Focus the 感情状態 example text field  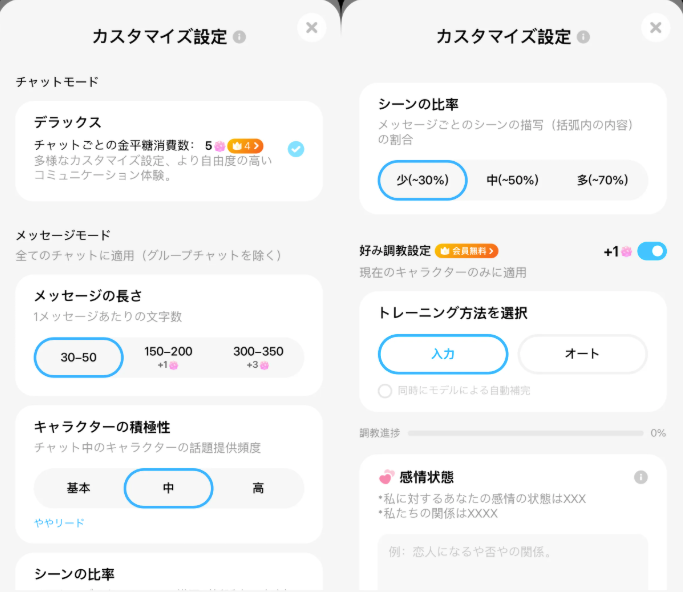pos(512,560)
